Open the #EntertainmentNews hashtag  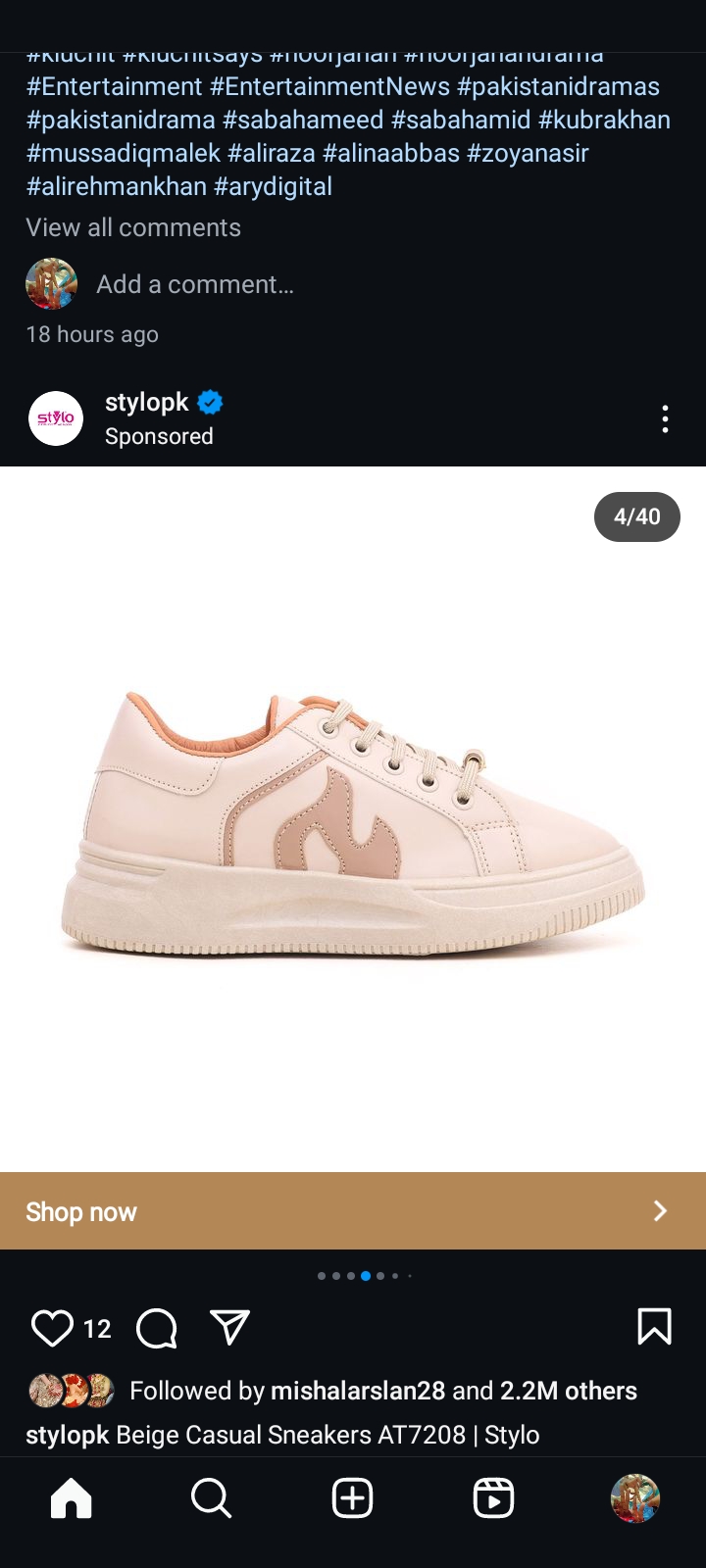(x=329, y=86)
